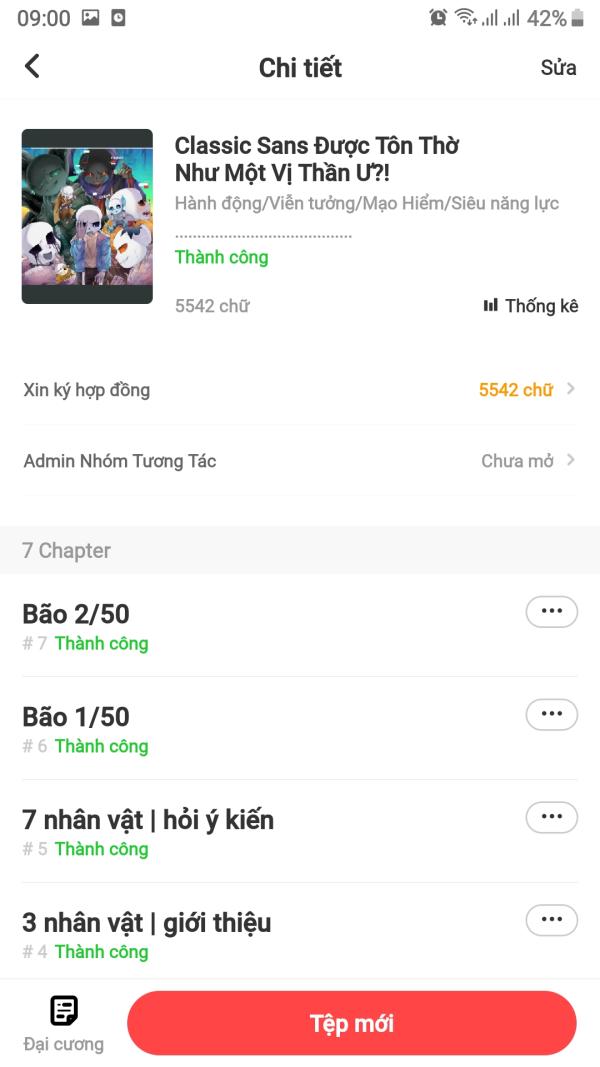Open chapter Bão 2/50
This screenshot has width=600, height=1067.
[x=76, y=614]
